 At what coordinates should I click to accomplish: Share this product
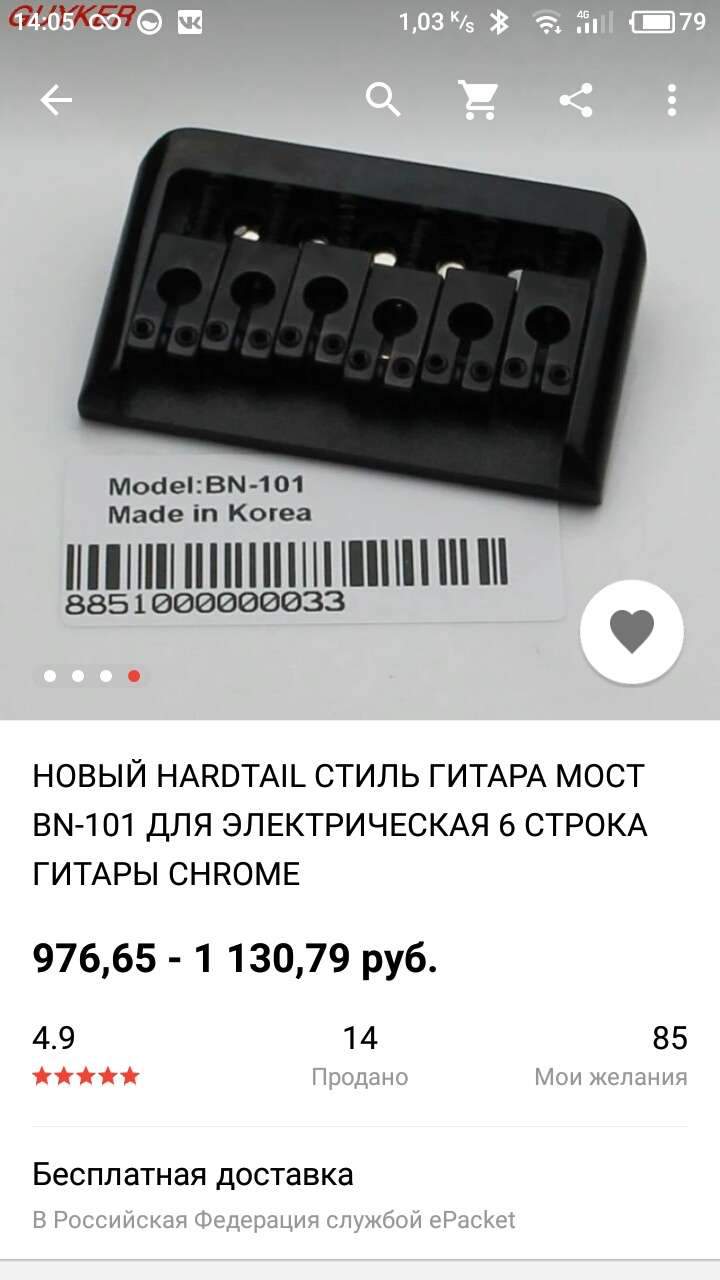point(576,100)
